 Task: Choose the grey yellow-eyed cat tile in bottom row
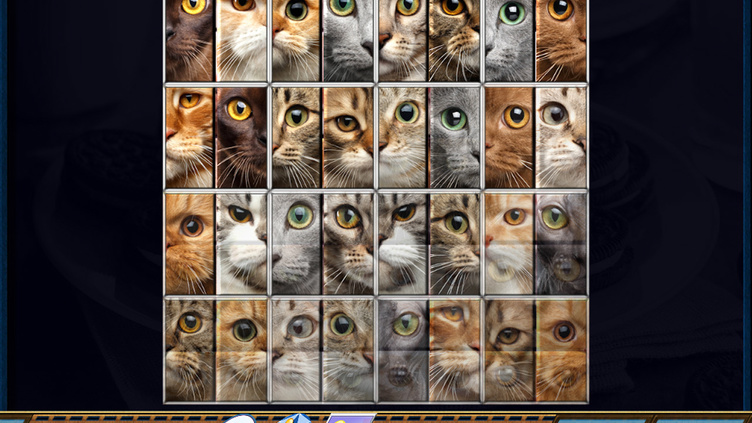click(x=402, y=350)
